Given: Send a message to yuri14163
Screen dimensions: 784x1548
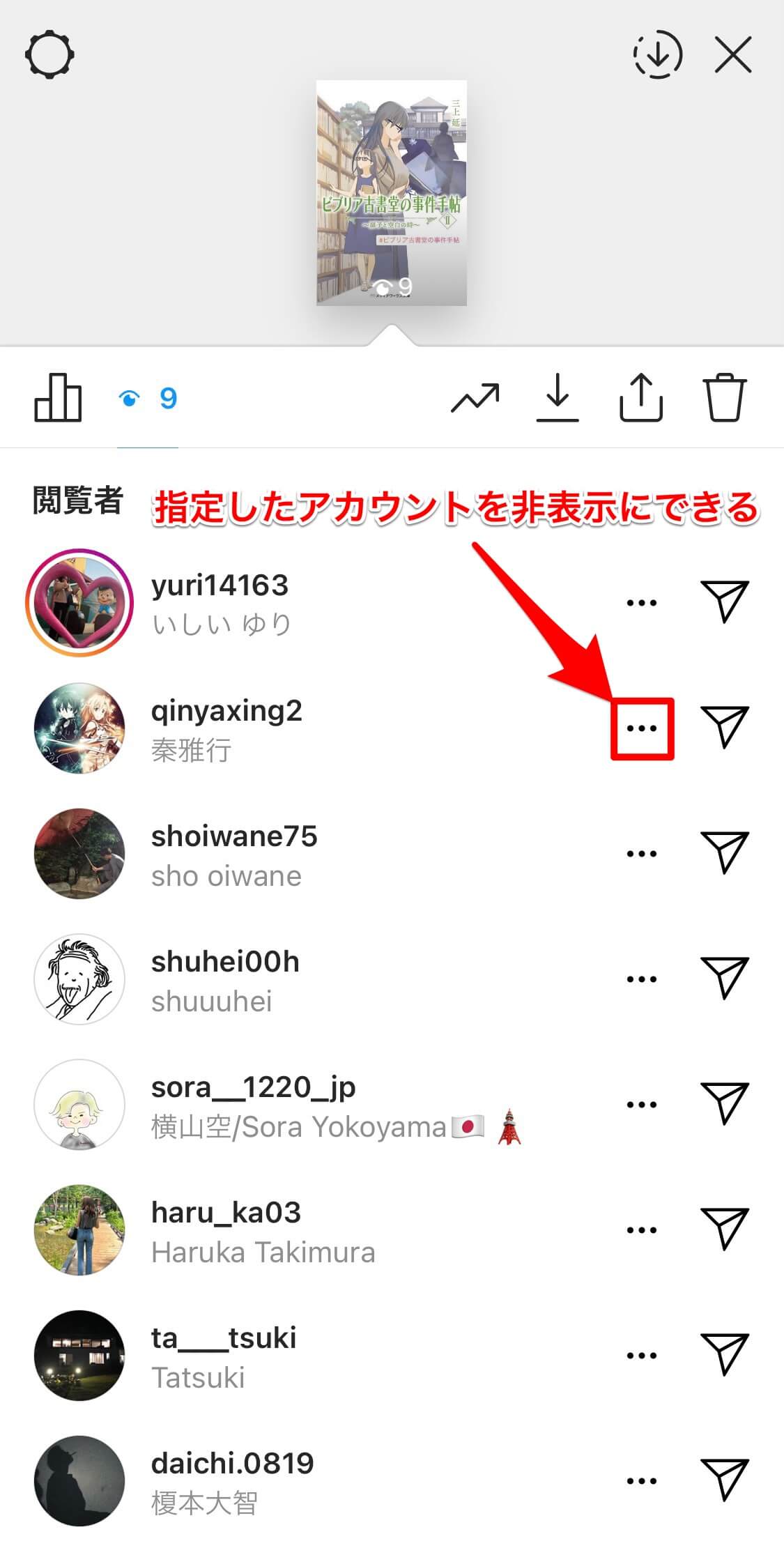Looking at the screenshot, I should coord(725,601).
